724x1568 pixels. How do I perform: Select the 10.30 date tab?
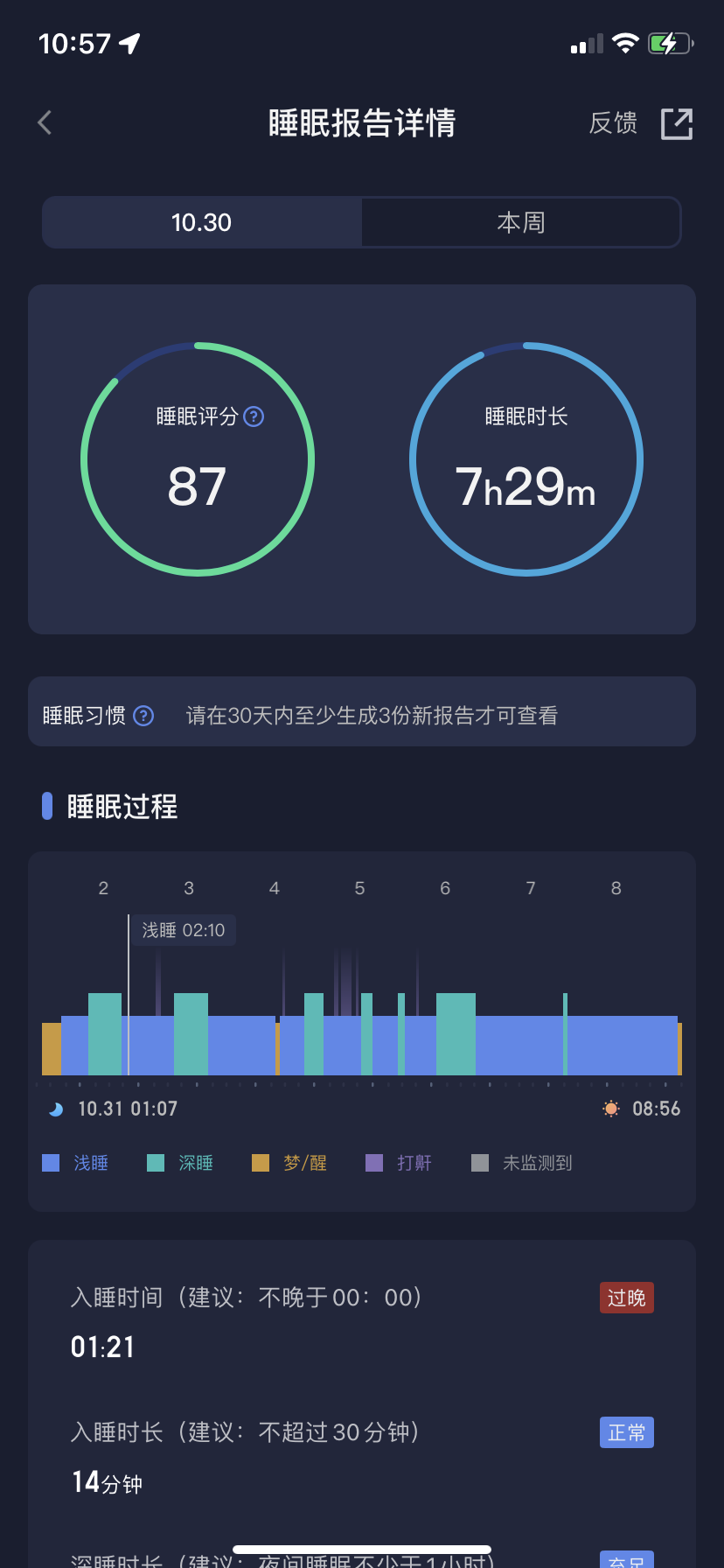coord(202,222)
